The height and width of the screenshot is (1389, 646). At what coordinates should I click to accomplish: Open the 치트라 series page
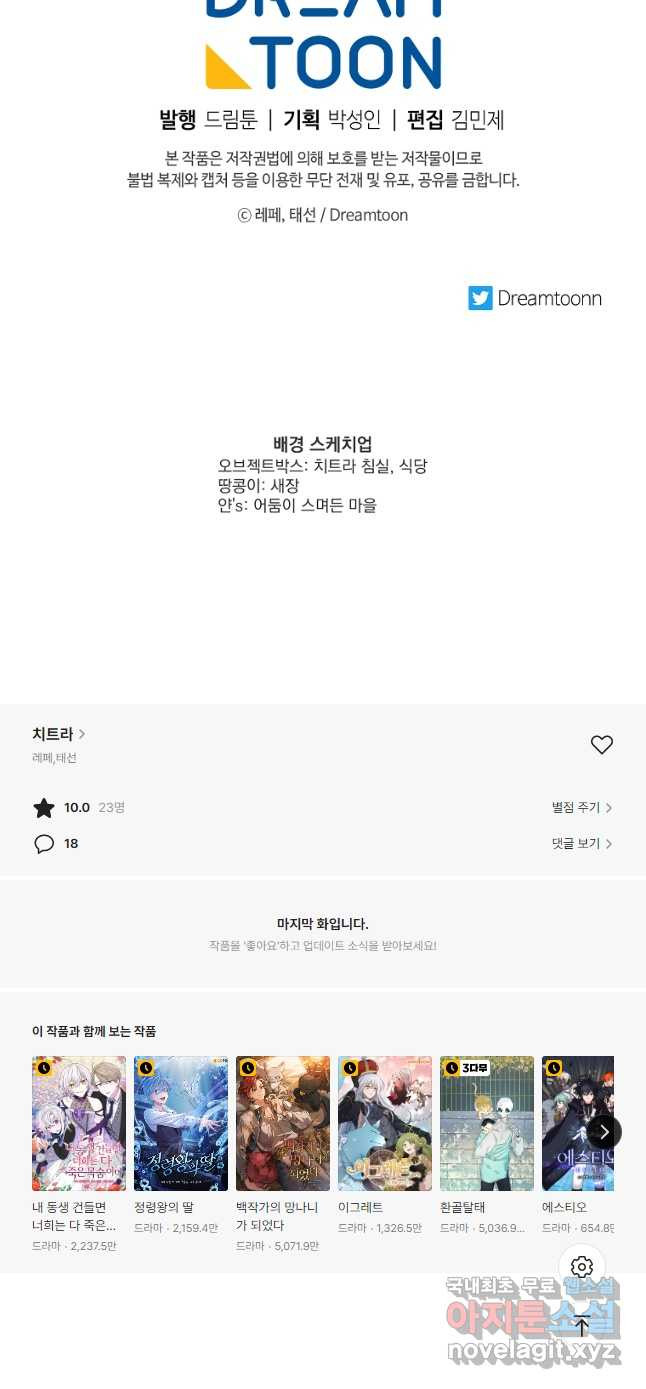58,734
